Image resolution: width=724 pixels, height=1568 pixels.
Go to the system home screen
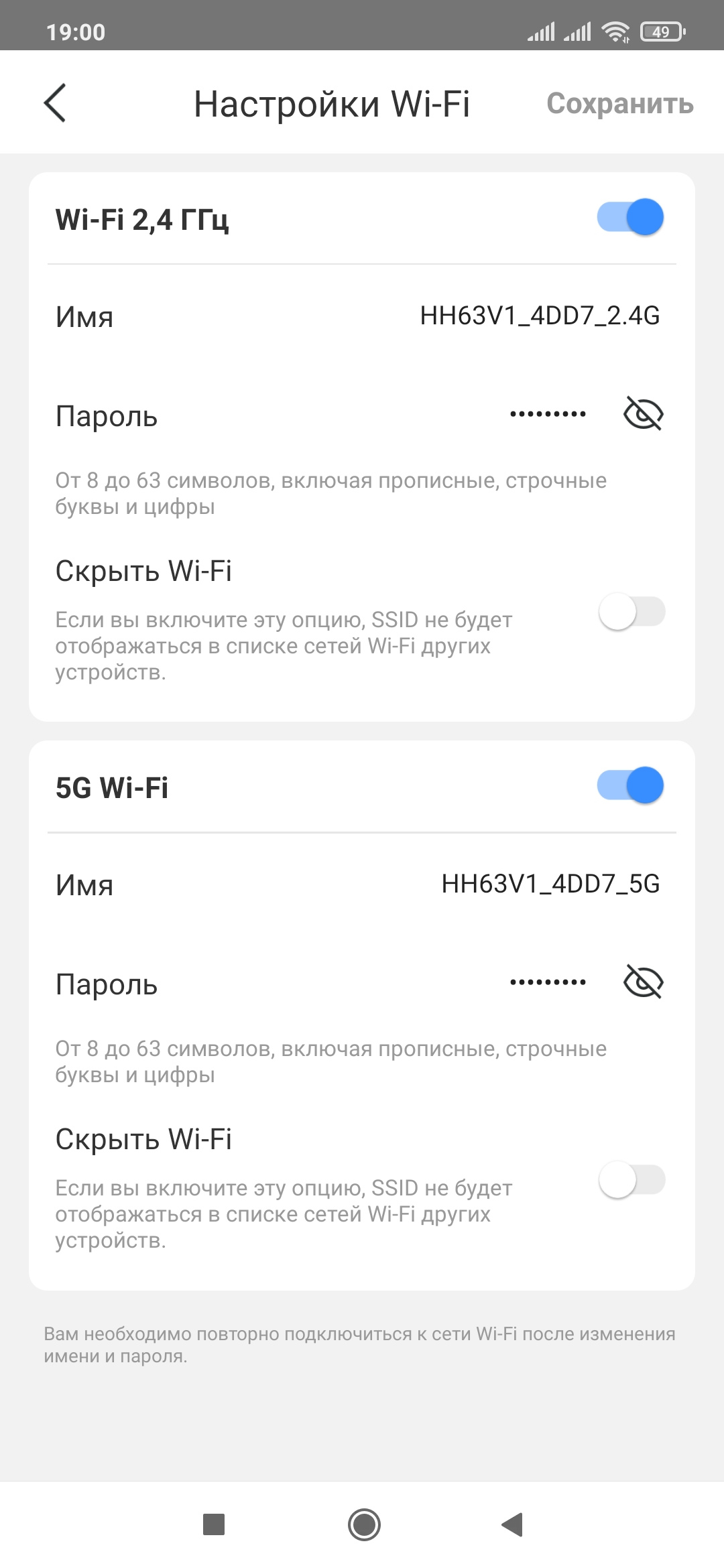click(364, 1524)
